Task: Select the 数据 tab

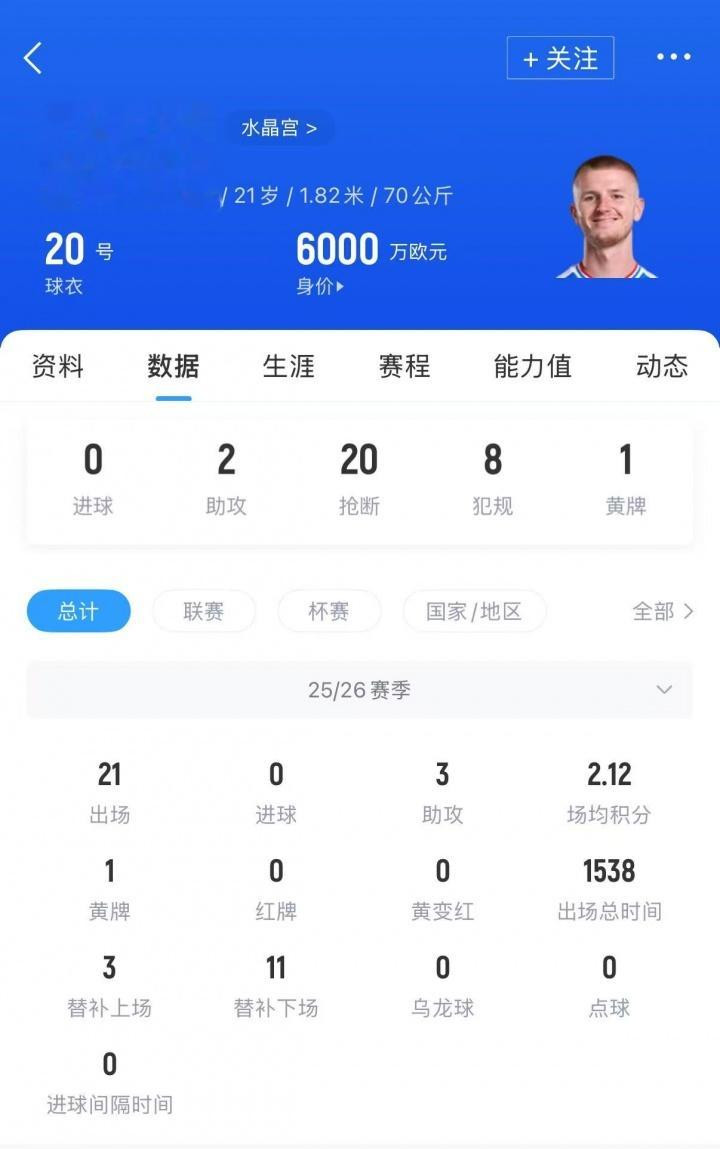Action: click(173, 366)
